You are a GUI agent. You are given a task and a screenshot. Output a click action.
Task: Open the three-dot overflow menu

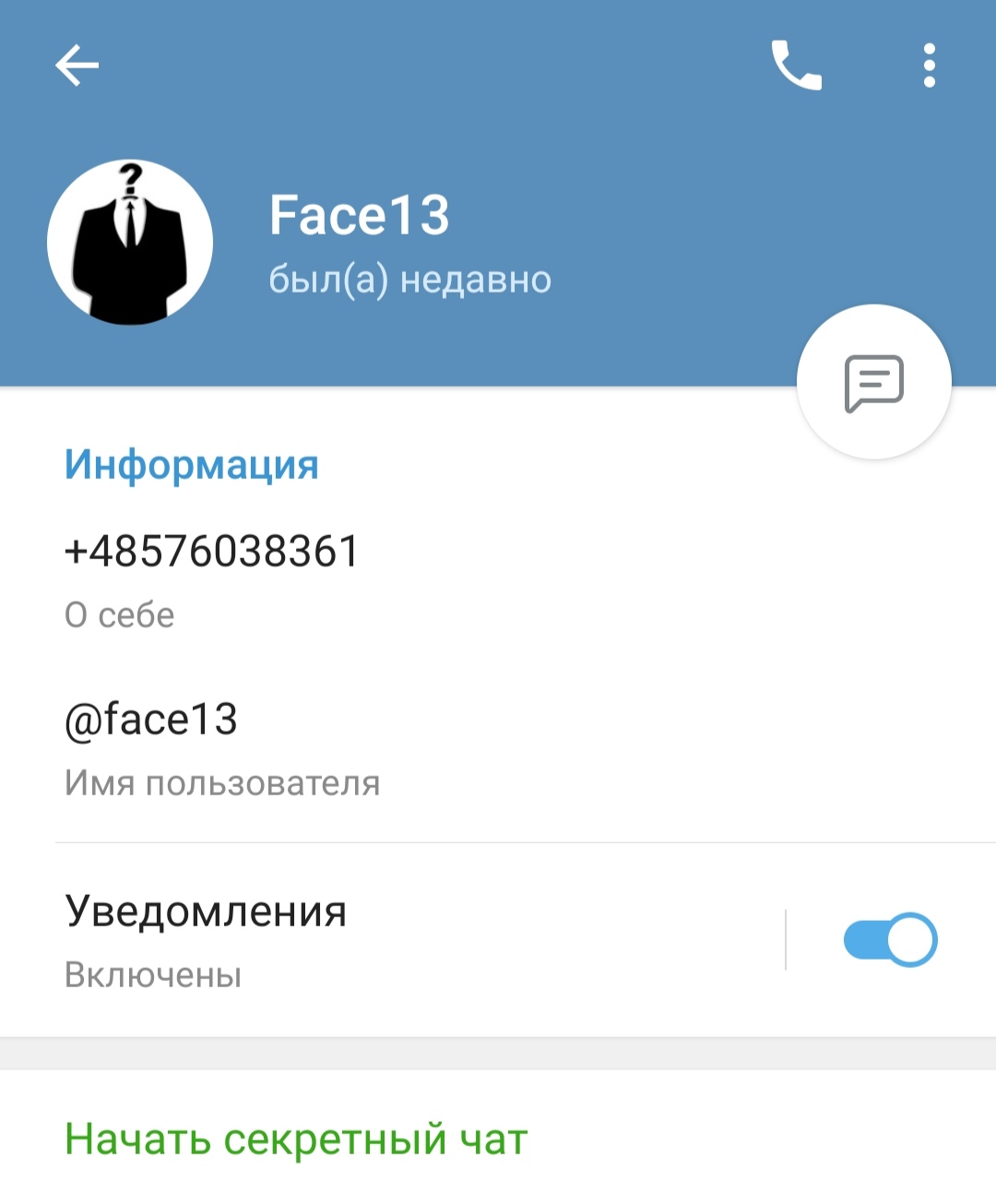(x=929, y=66)
